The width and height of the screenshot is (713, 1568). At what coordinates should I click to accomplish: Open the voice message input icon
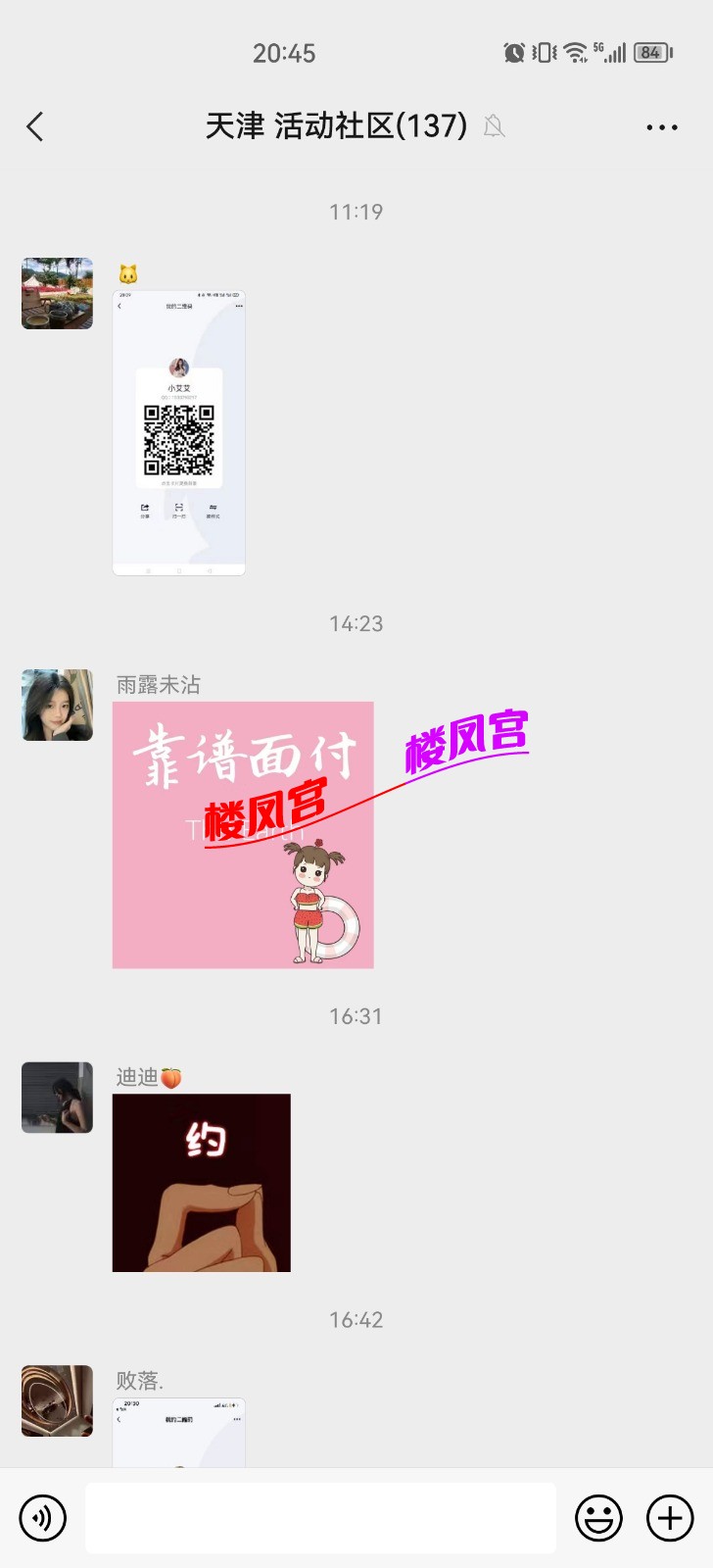point(41,1517)
